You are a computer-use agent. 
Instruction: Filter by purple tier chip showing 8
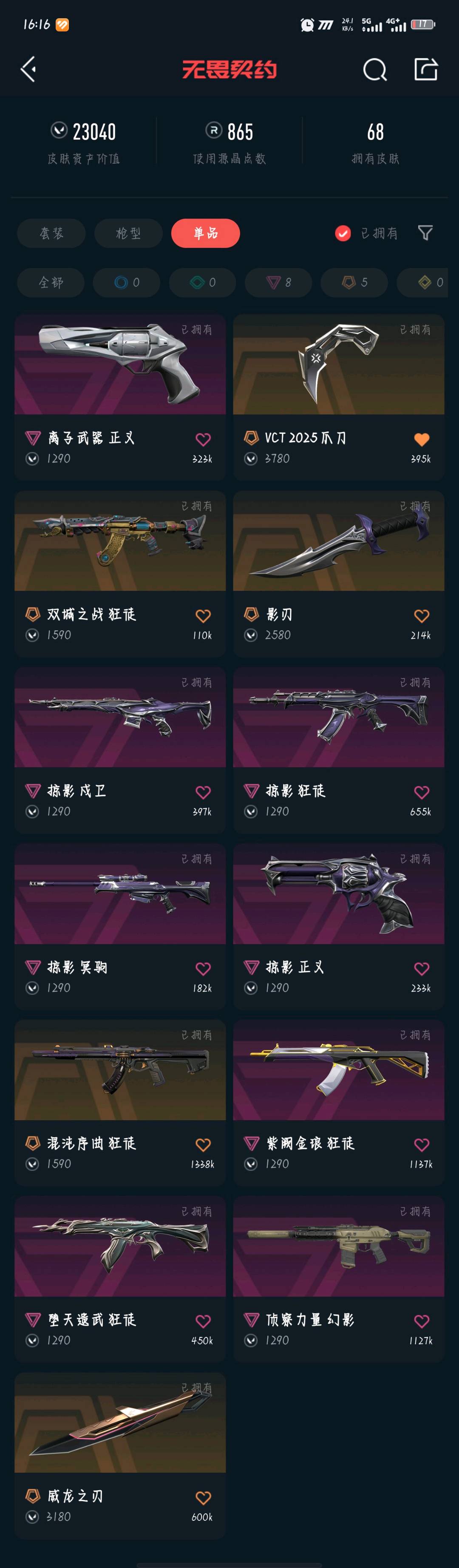point(278,282)
